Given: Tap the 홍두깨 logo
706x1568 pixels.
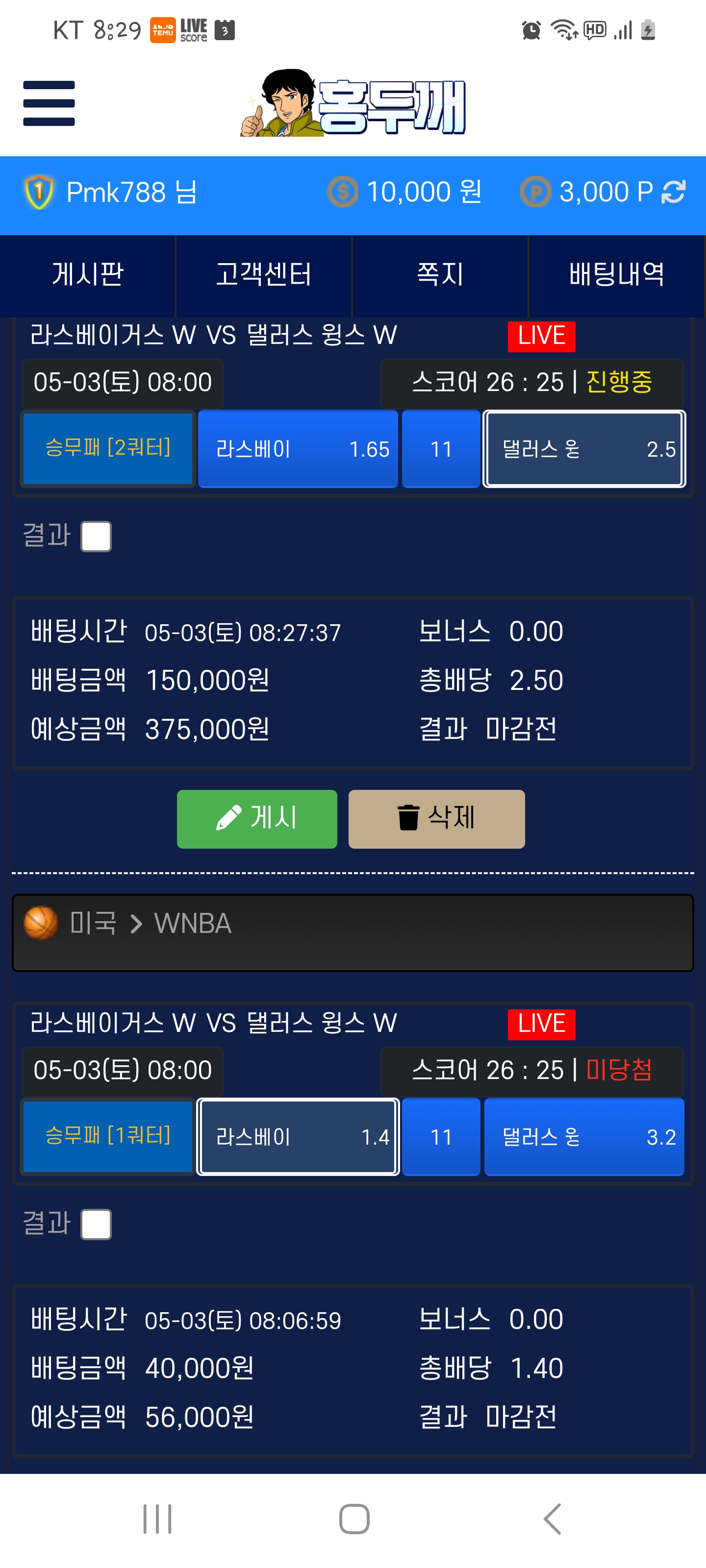Looking at the screenshot, I should (x=353, y=103).
